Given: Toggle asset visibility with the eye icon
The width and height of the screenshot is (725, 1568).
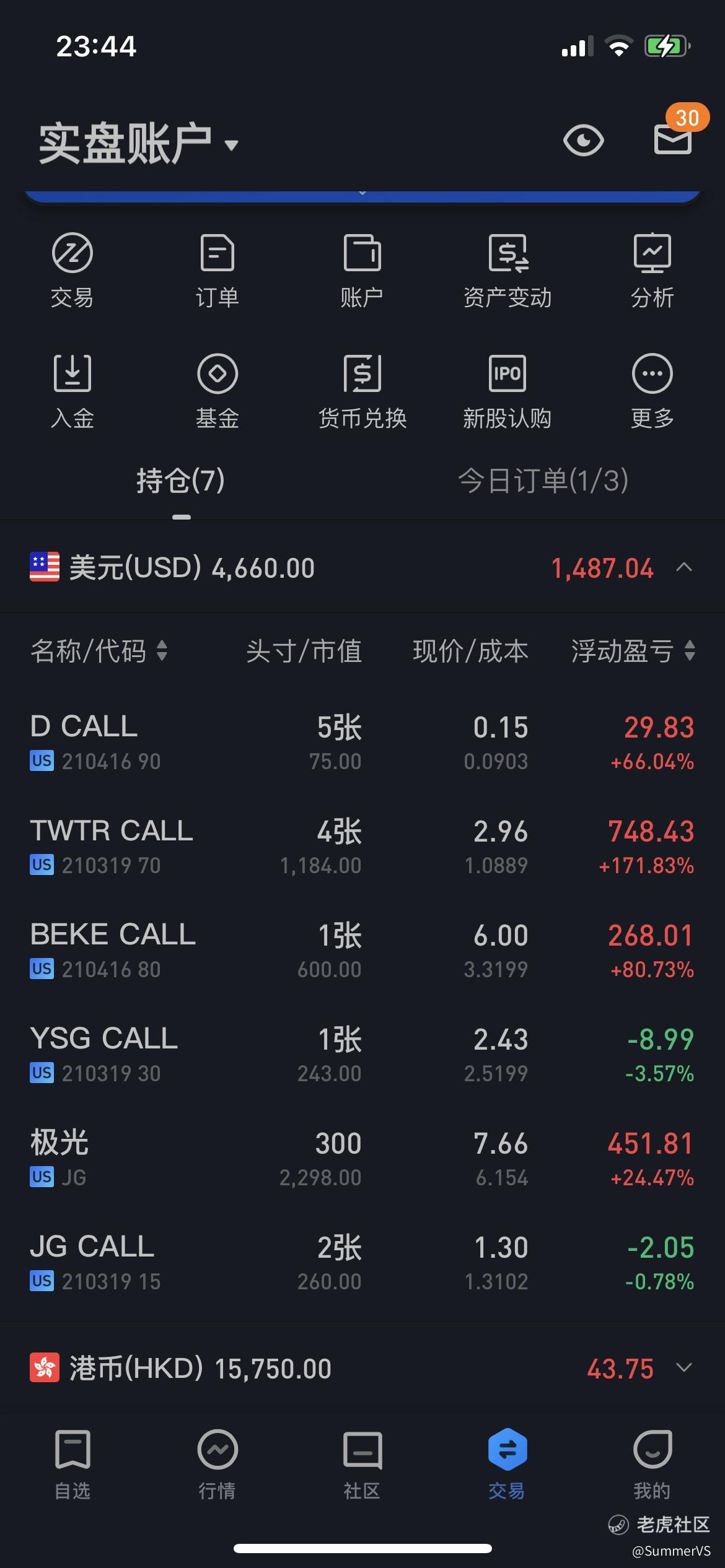Looking at the screenshot, I should 583,140.
